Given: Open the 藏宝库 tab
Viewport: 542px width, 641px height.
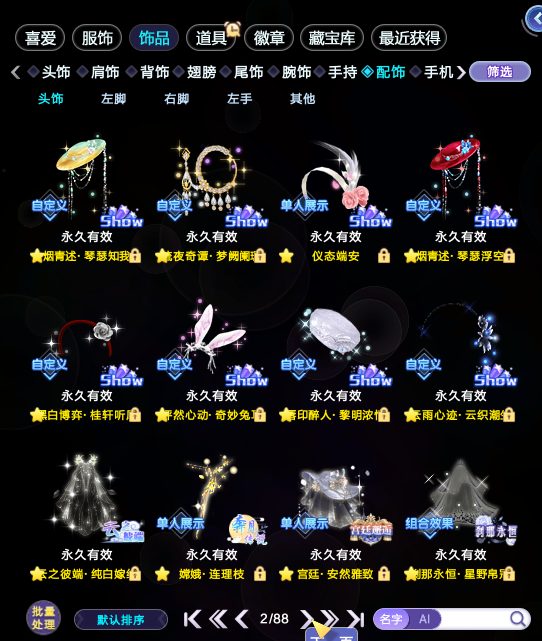Looking at the screenshot, I should tap(331, 38).
